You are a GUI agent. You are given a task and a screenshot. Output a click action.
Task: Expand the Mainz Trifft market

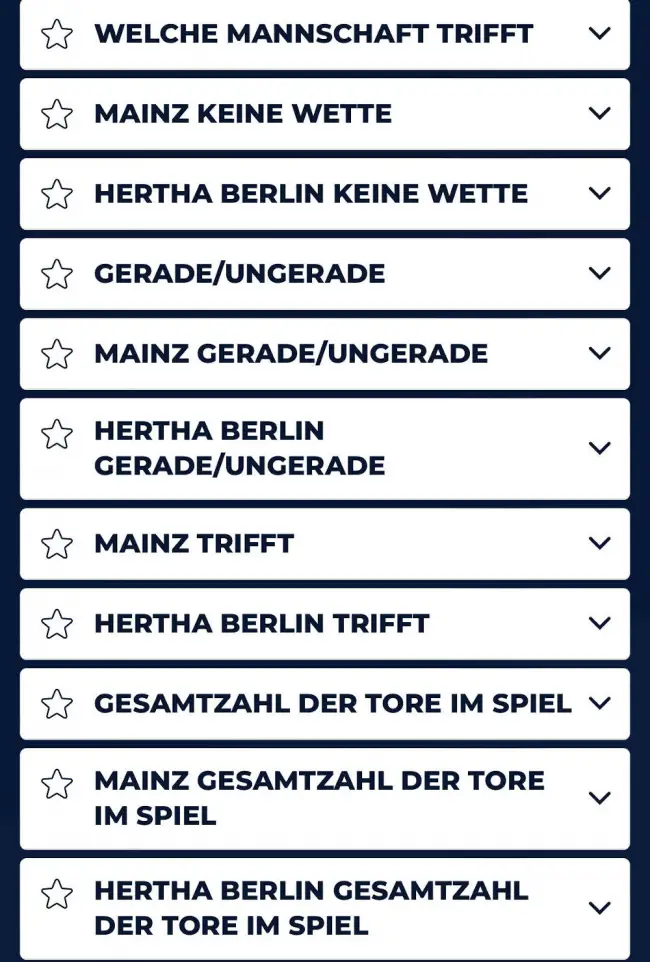coord(599,543)
